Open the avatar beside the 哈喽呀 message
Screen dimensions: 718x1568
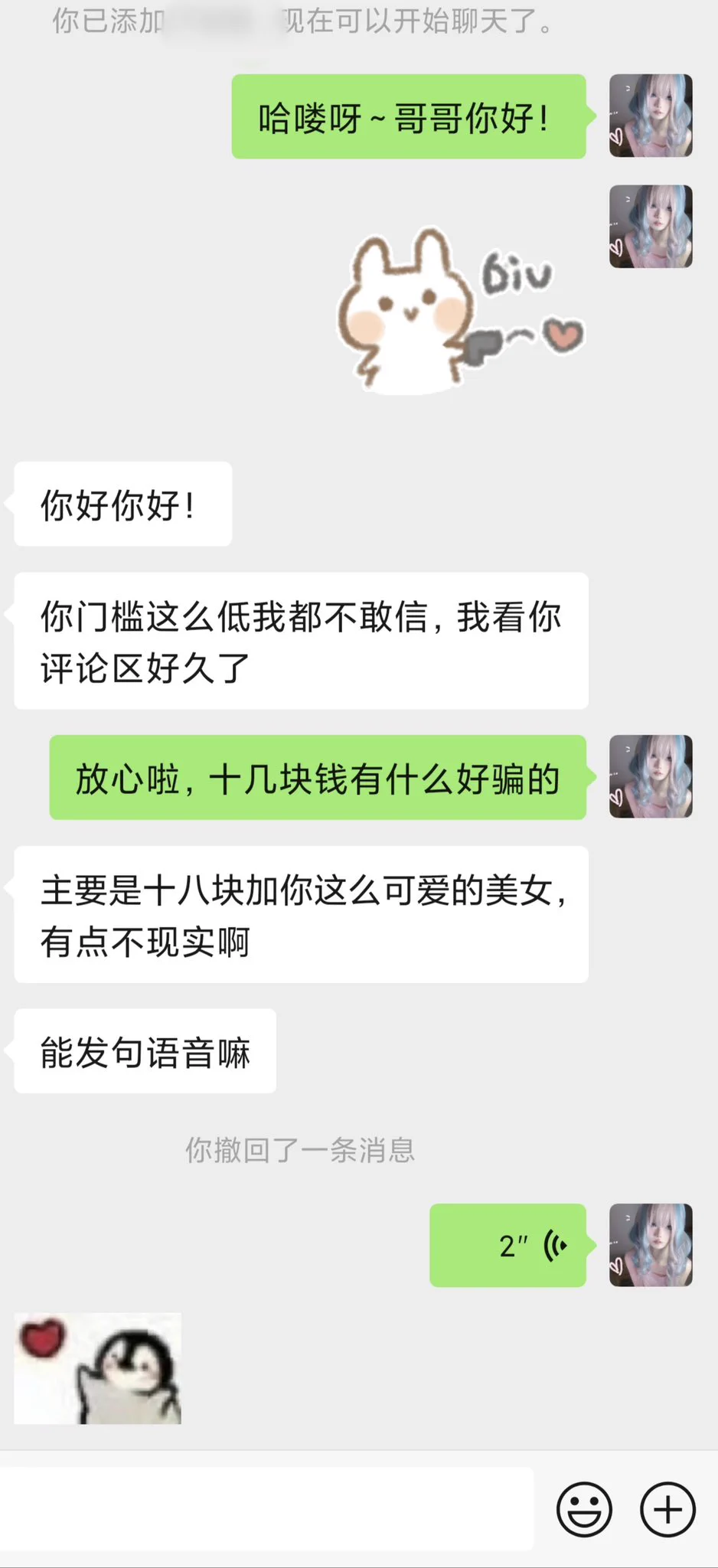pyautogui.click(x=651, y=116)
